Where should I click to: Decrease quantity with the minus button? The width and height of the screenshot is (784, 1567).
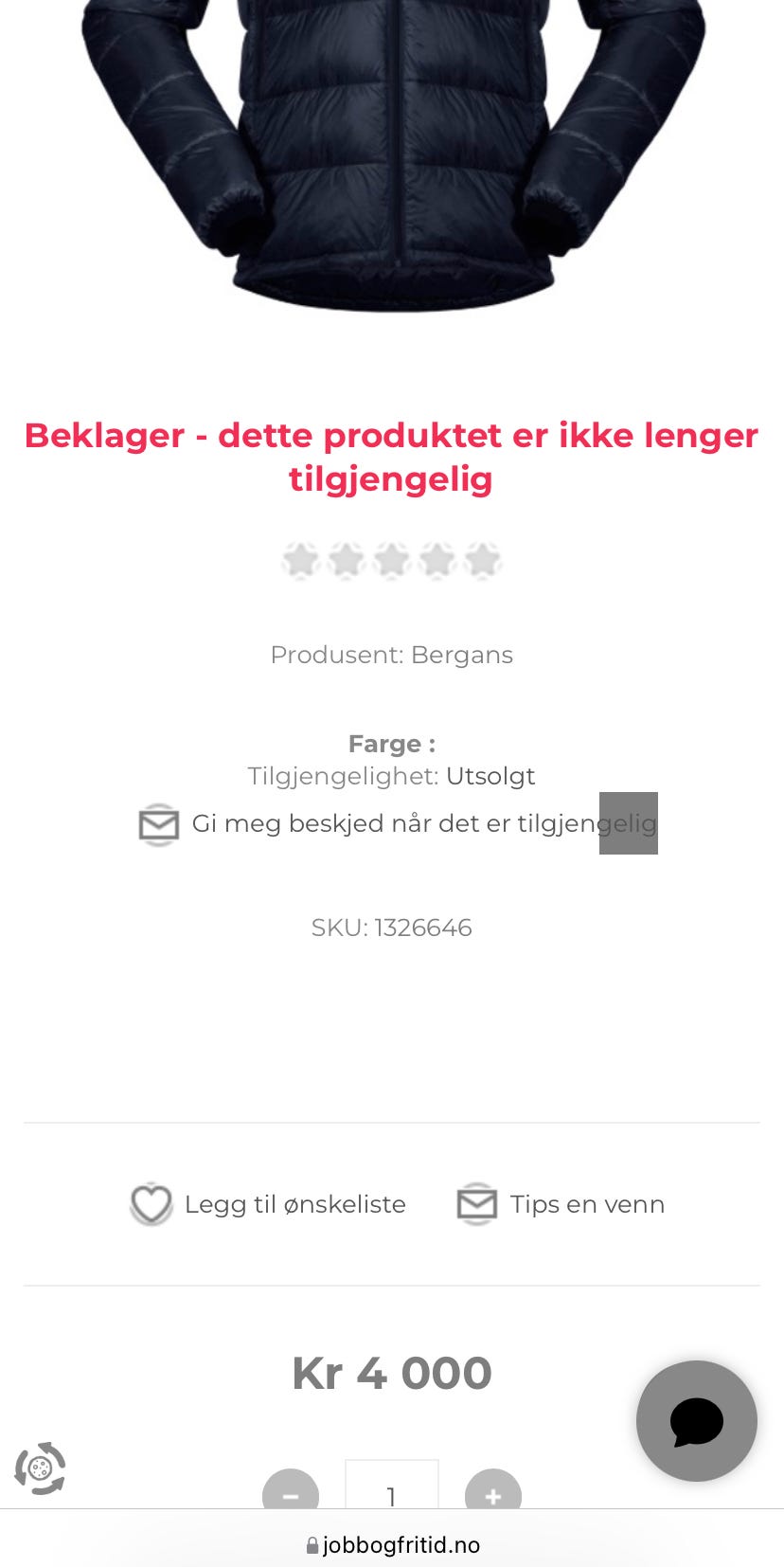pyautogui.click(x=291, y=1497)
